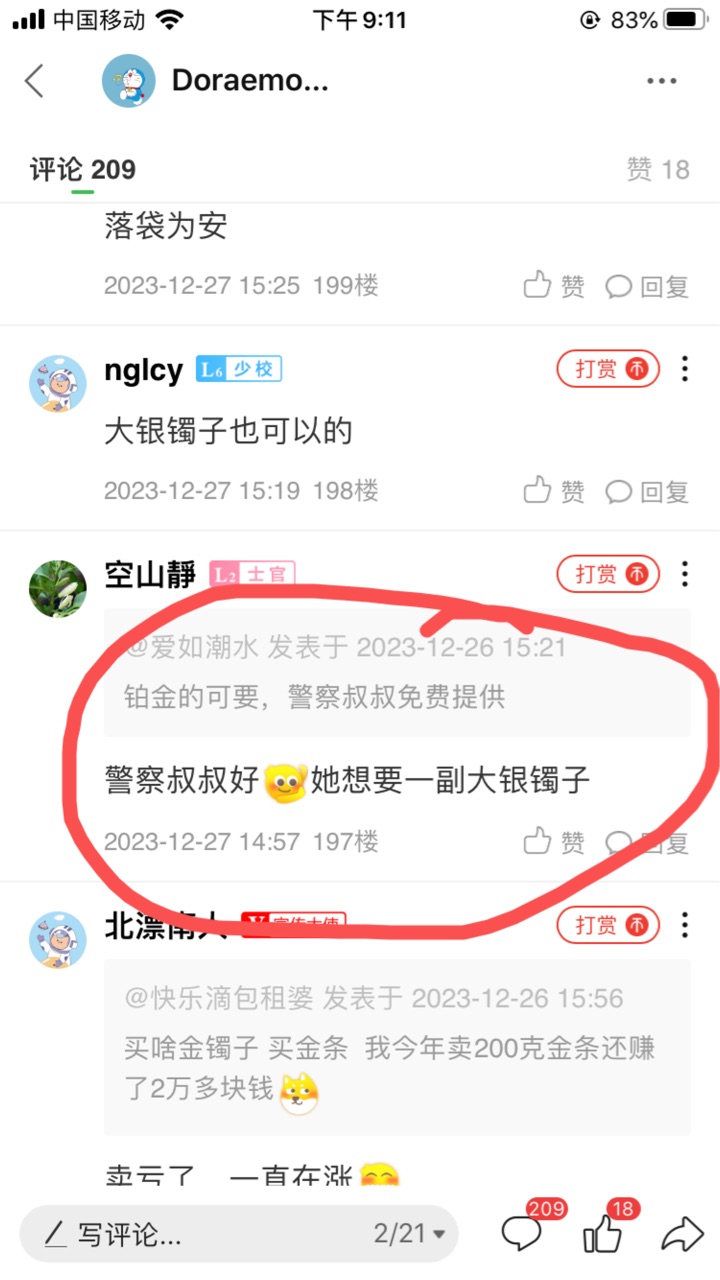Open more options on nglcy's comment
The height and width of the screenshot is (1280, 720).
point(685,369)
